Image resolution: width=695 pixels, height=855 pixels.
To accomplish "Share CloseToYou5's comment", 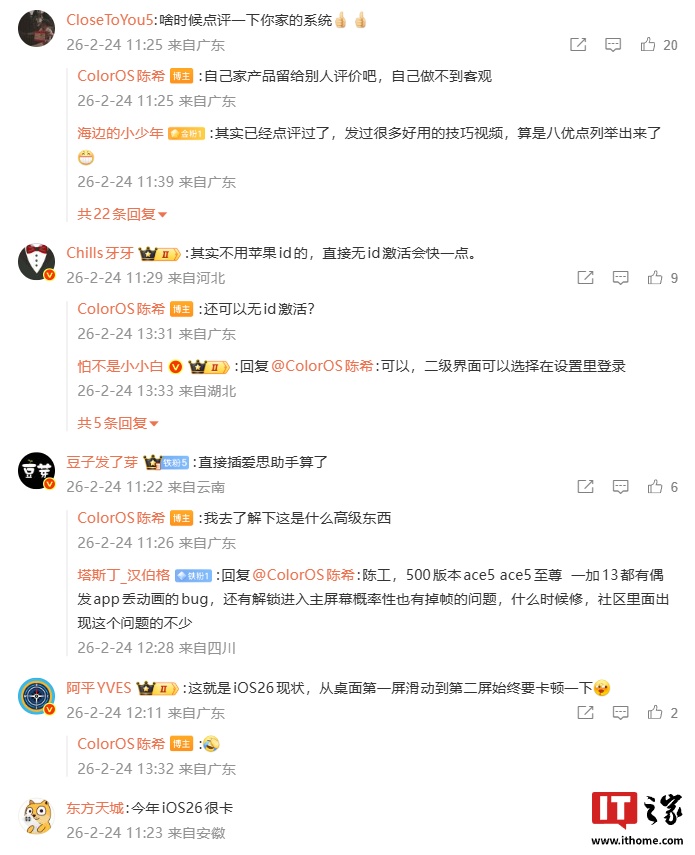I will (x=578, y=45).
